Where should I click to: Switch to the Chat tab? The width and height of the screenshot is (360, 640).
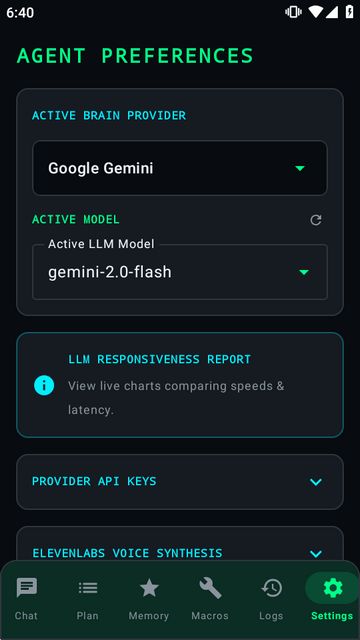pyautogui.click(x=27, y=599)
